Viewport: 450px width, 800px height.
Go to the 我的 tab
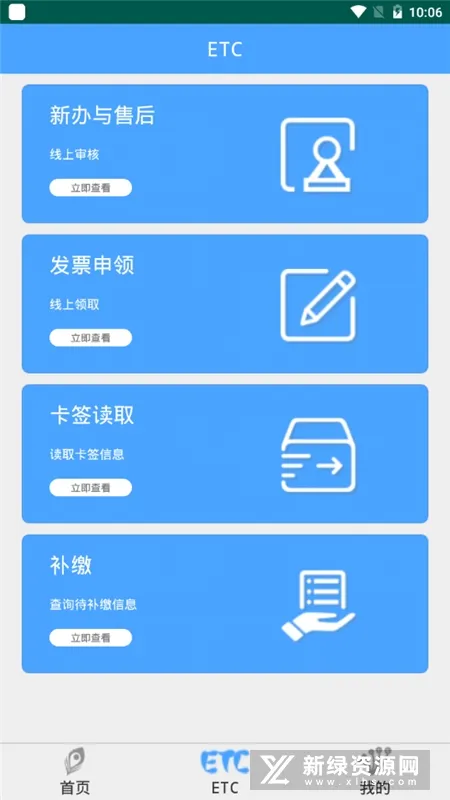click(375, 771)
